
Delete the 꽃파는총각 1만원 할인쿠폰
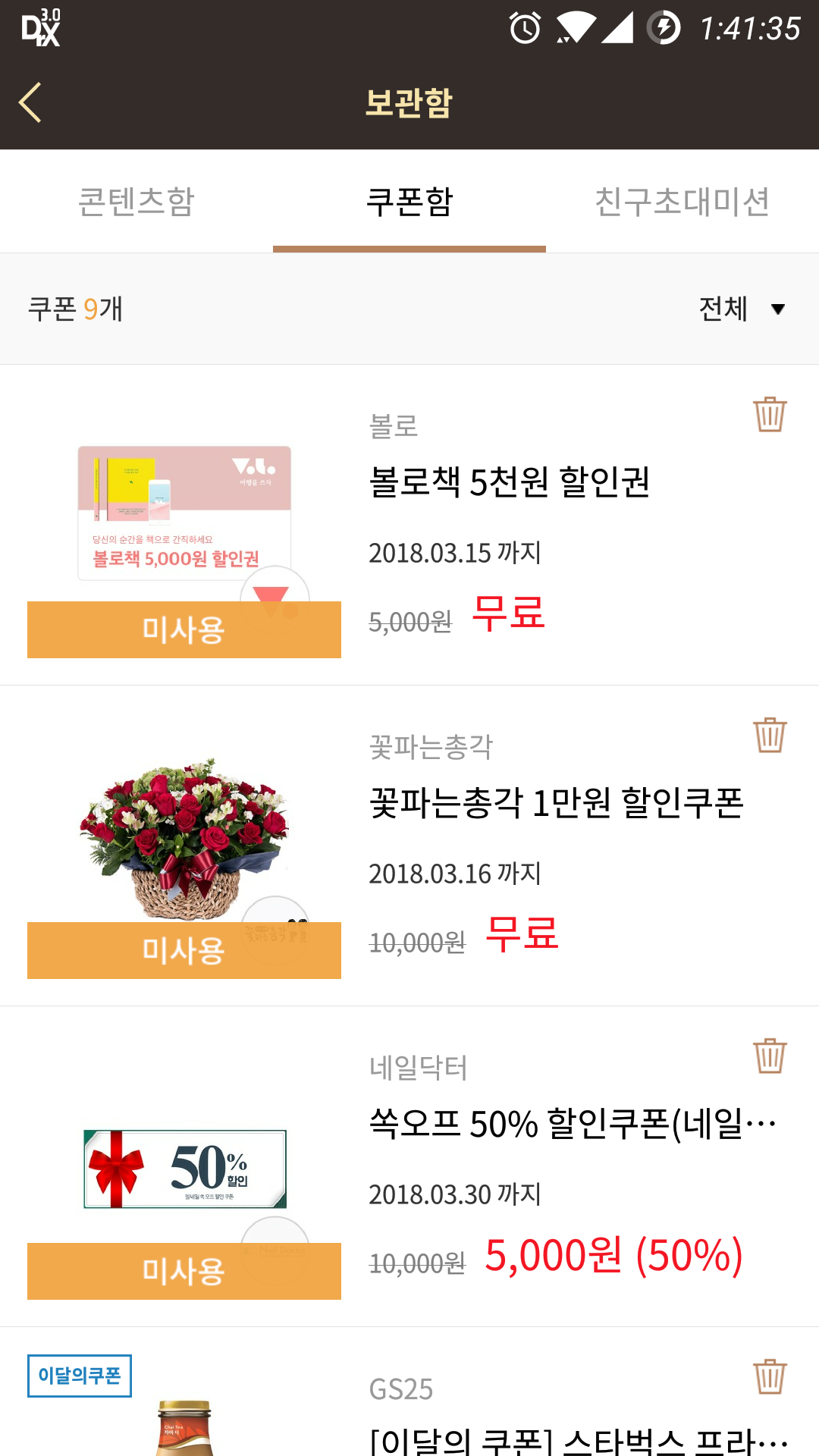(x=769, y=735)
